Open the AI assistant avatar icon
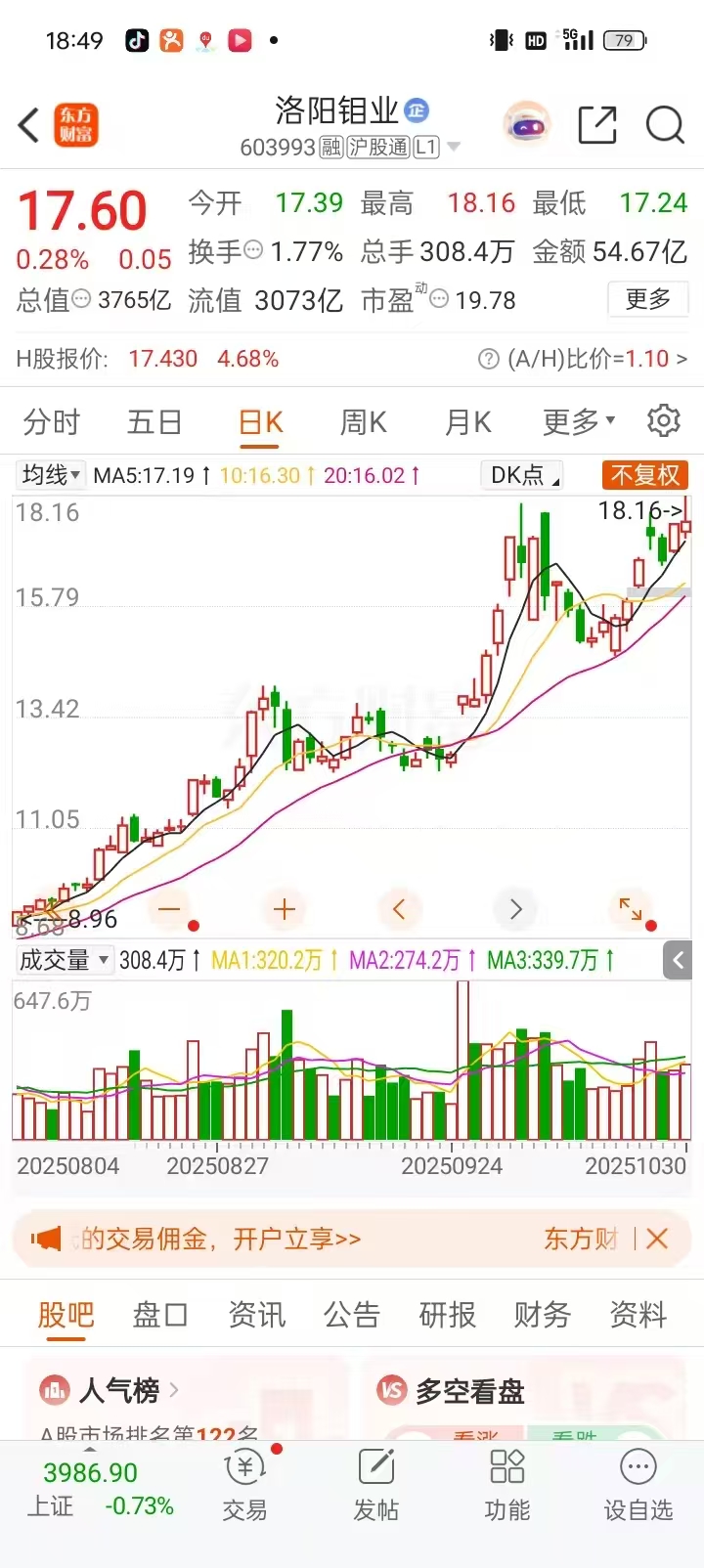 pos(527,123)
